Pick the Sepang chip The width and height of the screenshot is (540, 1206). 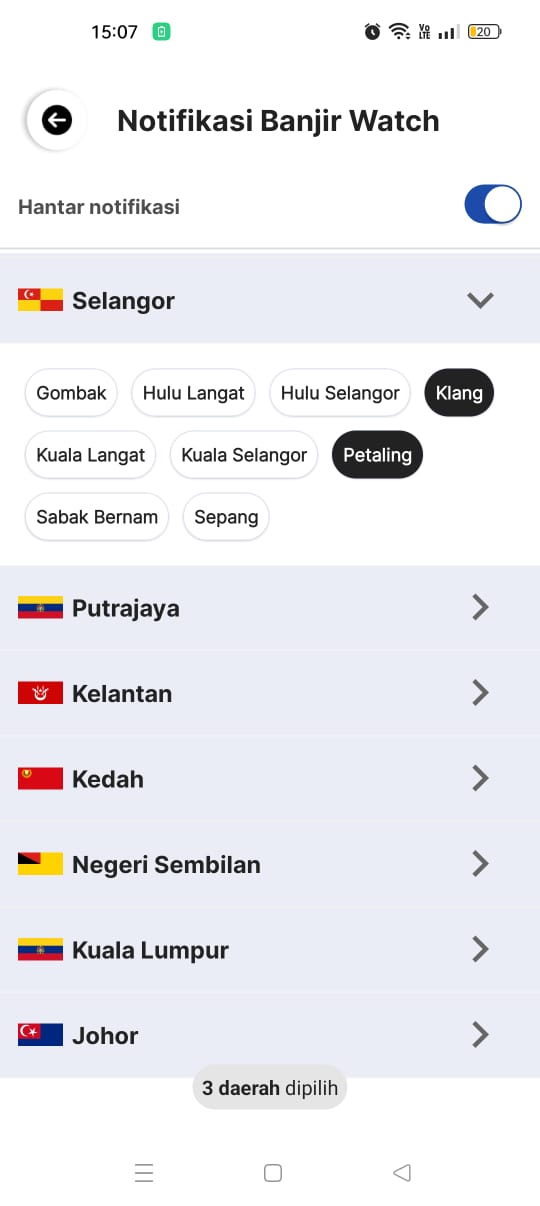coord(226,517)
